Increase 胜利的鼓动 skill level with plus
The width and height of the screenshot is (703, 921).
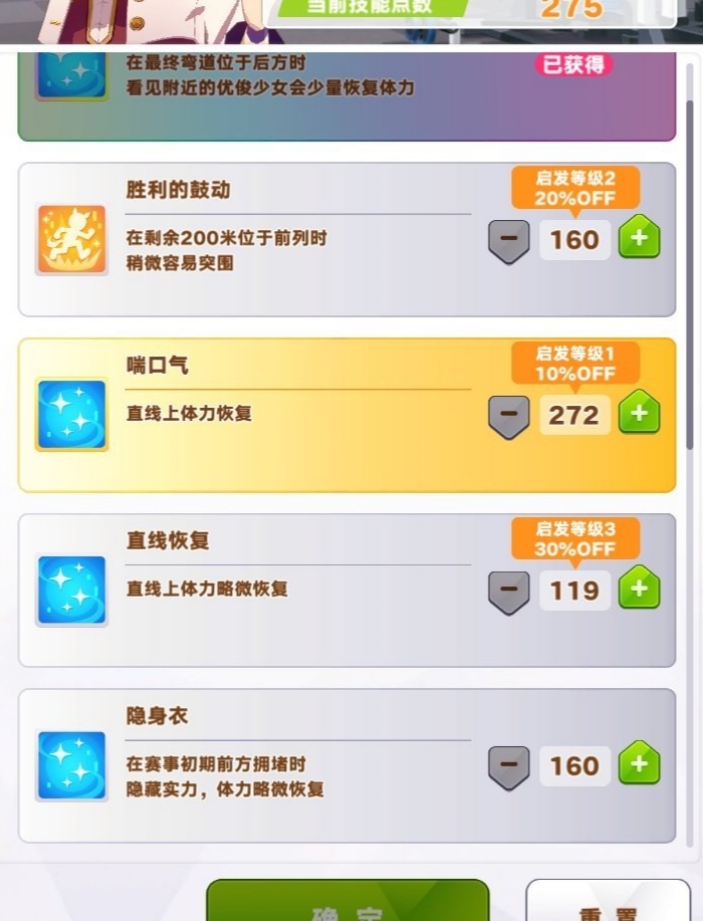pos(639,239)
